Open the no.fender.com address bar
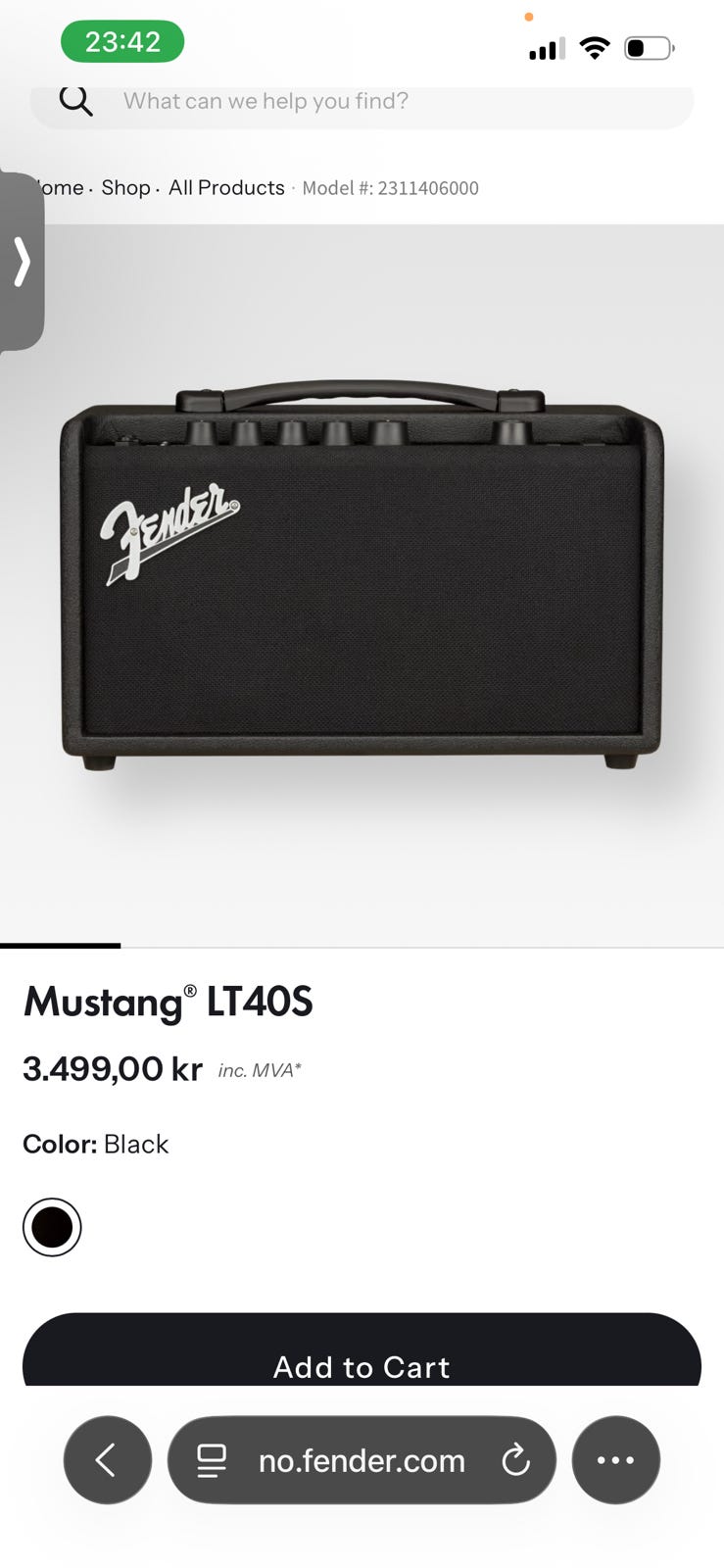 point(362,1460)
